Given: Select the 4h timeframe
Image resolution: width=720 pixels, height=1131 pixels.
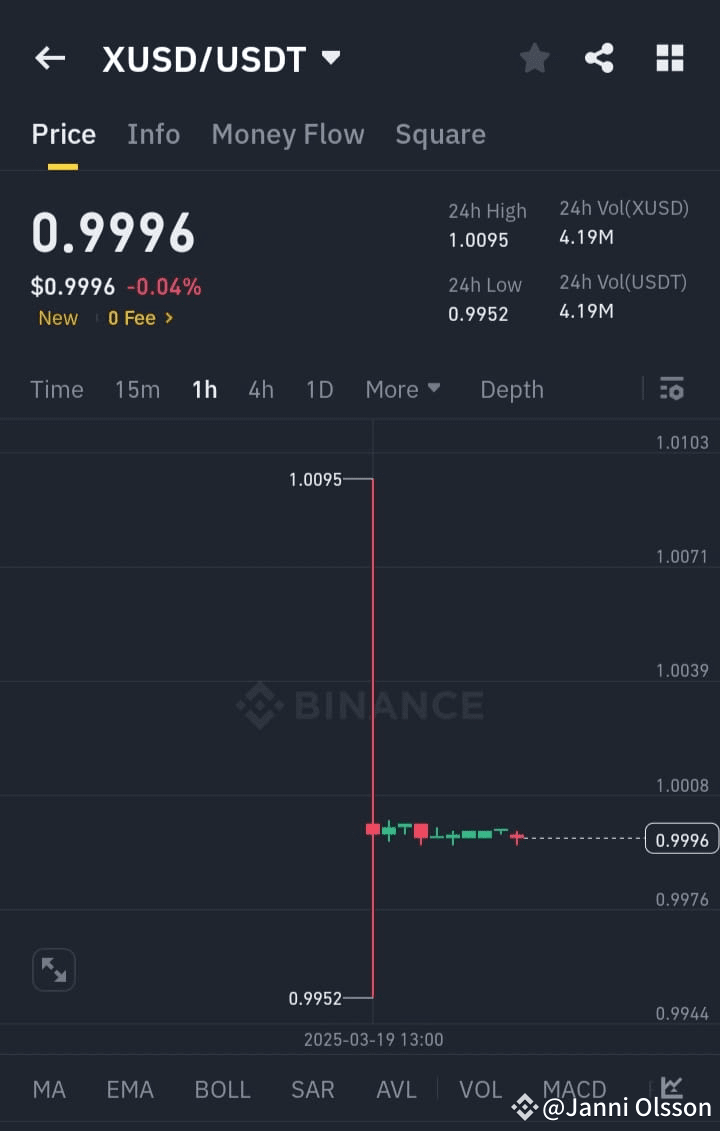Looking at the screenshot, I should (x=260, y=389).
